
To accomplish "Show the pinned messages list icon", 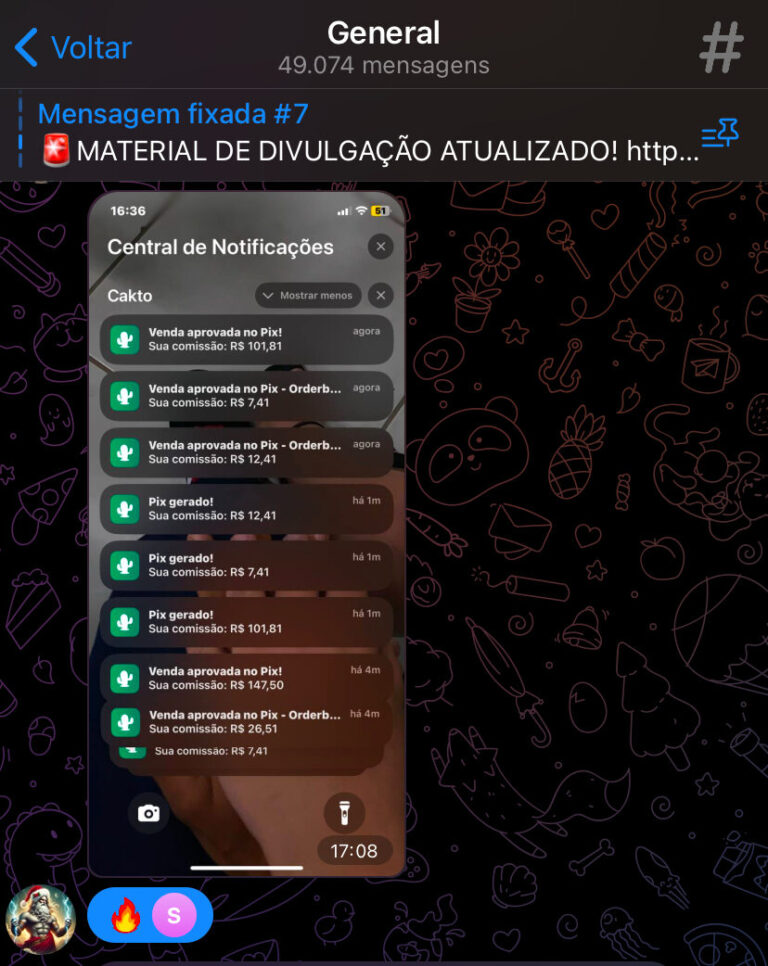I will (x=719, y=134).
